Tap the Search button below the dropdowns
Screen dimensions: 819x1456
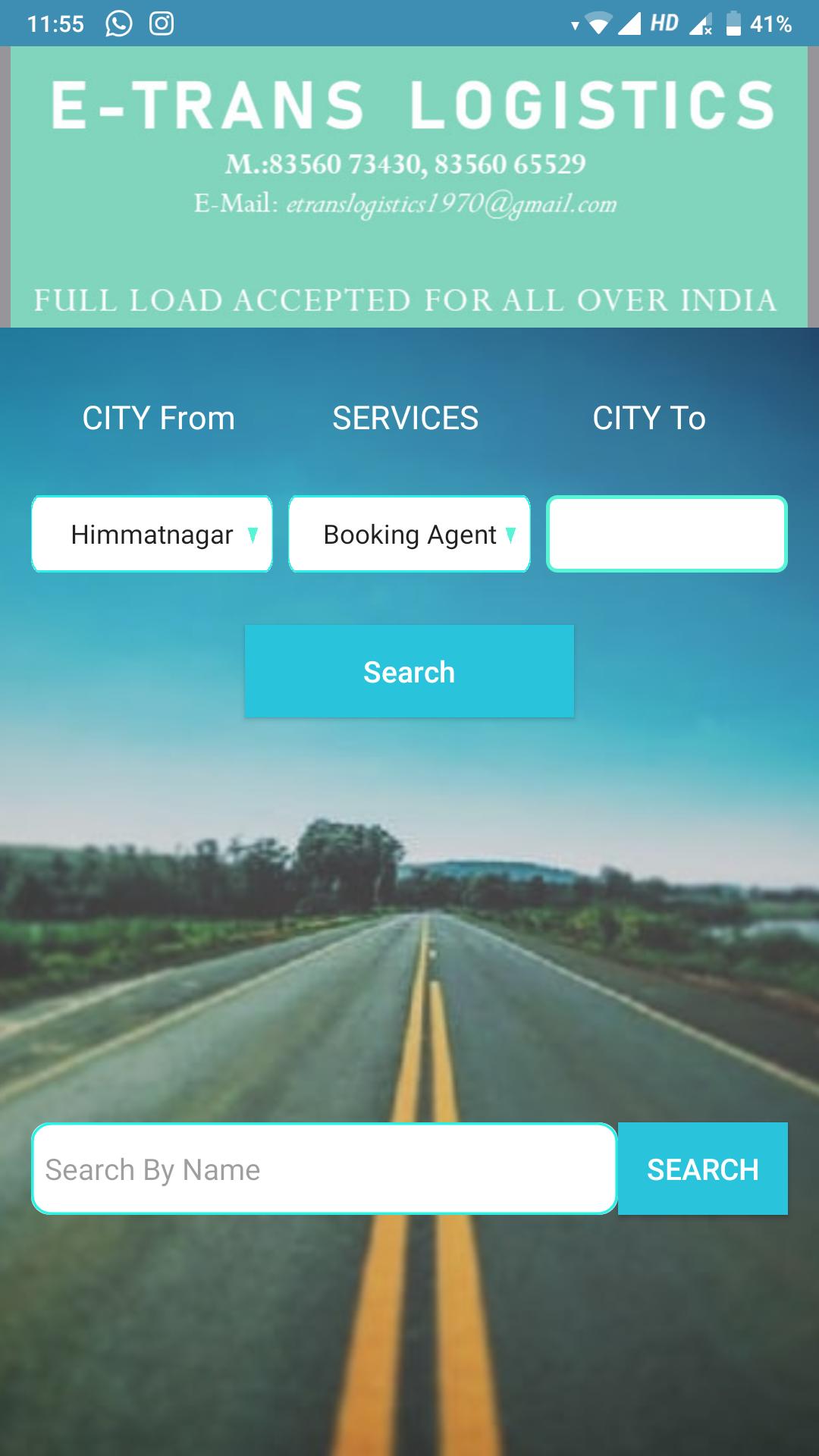coord(409,672)
